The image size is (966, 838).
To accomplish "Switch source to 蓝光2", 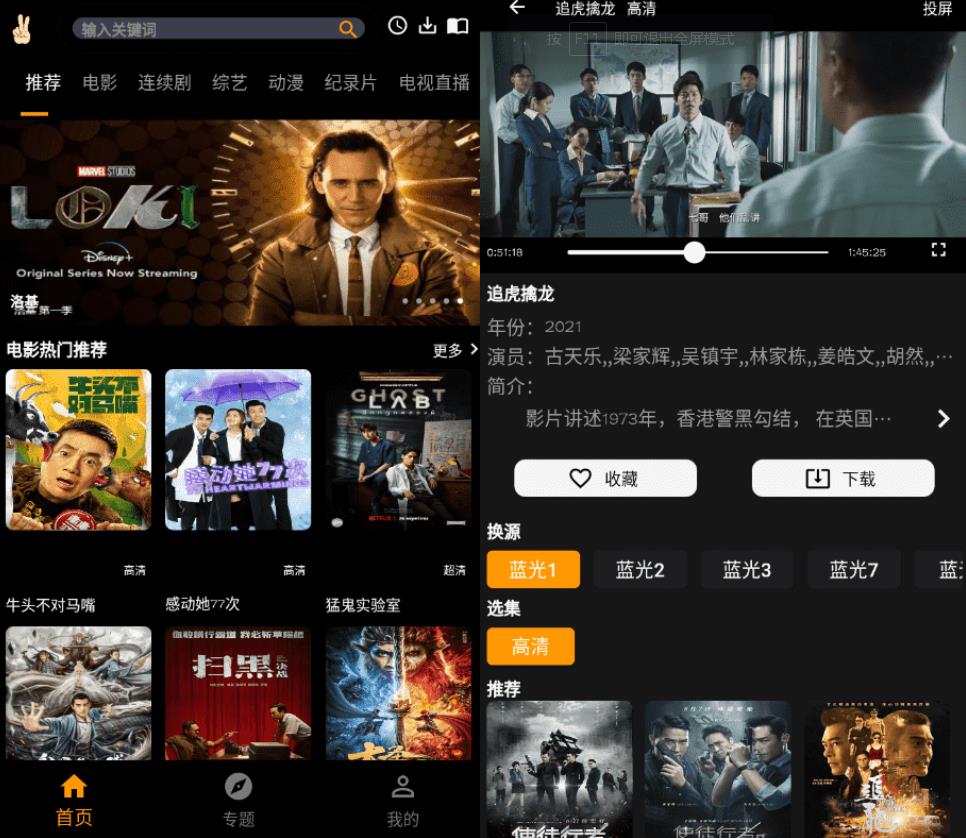I will pyautogui.click(x=639, y=569).
